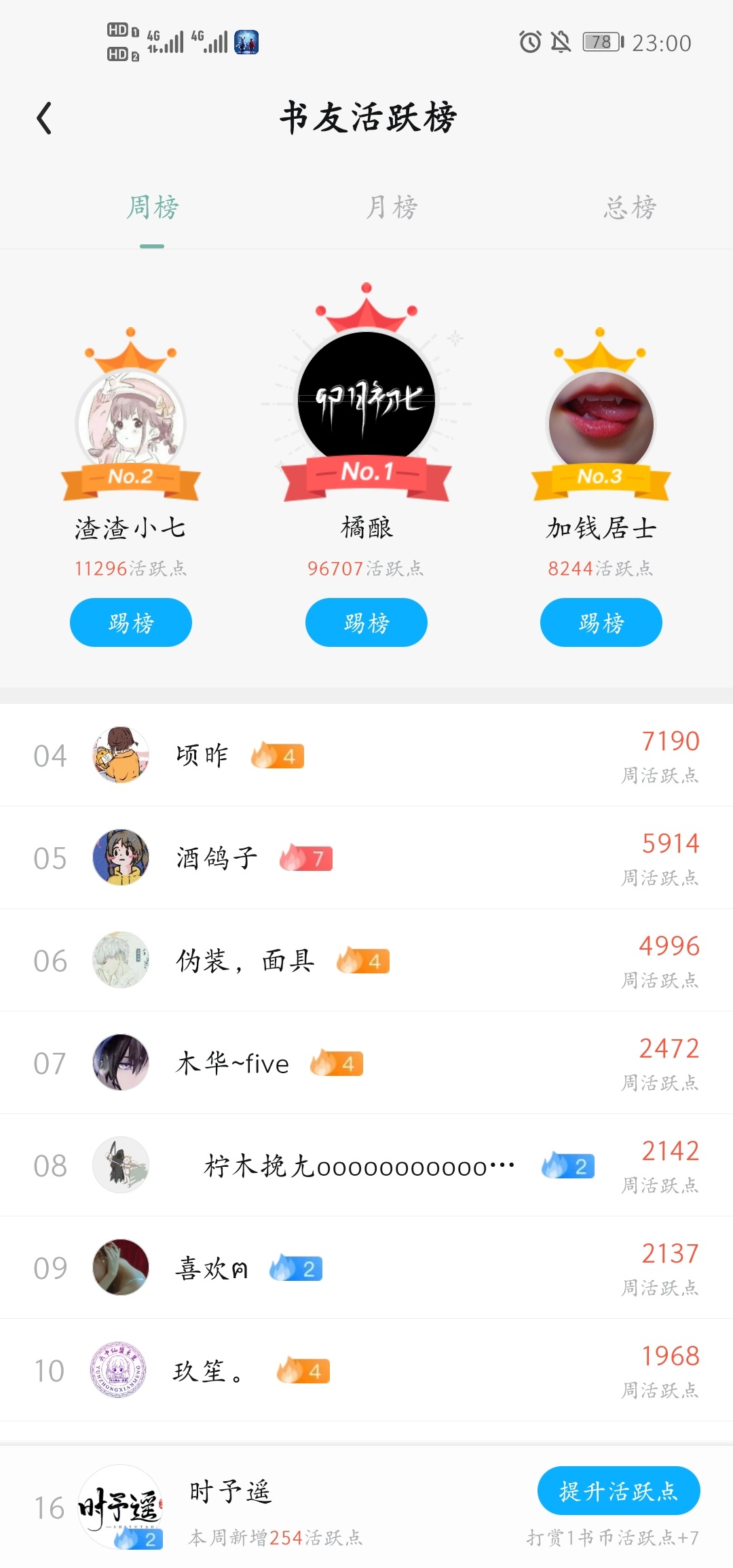Open my profile 时予遥 avatar
This screenshot has height=1568, width=733.
tap(121, 1507)
